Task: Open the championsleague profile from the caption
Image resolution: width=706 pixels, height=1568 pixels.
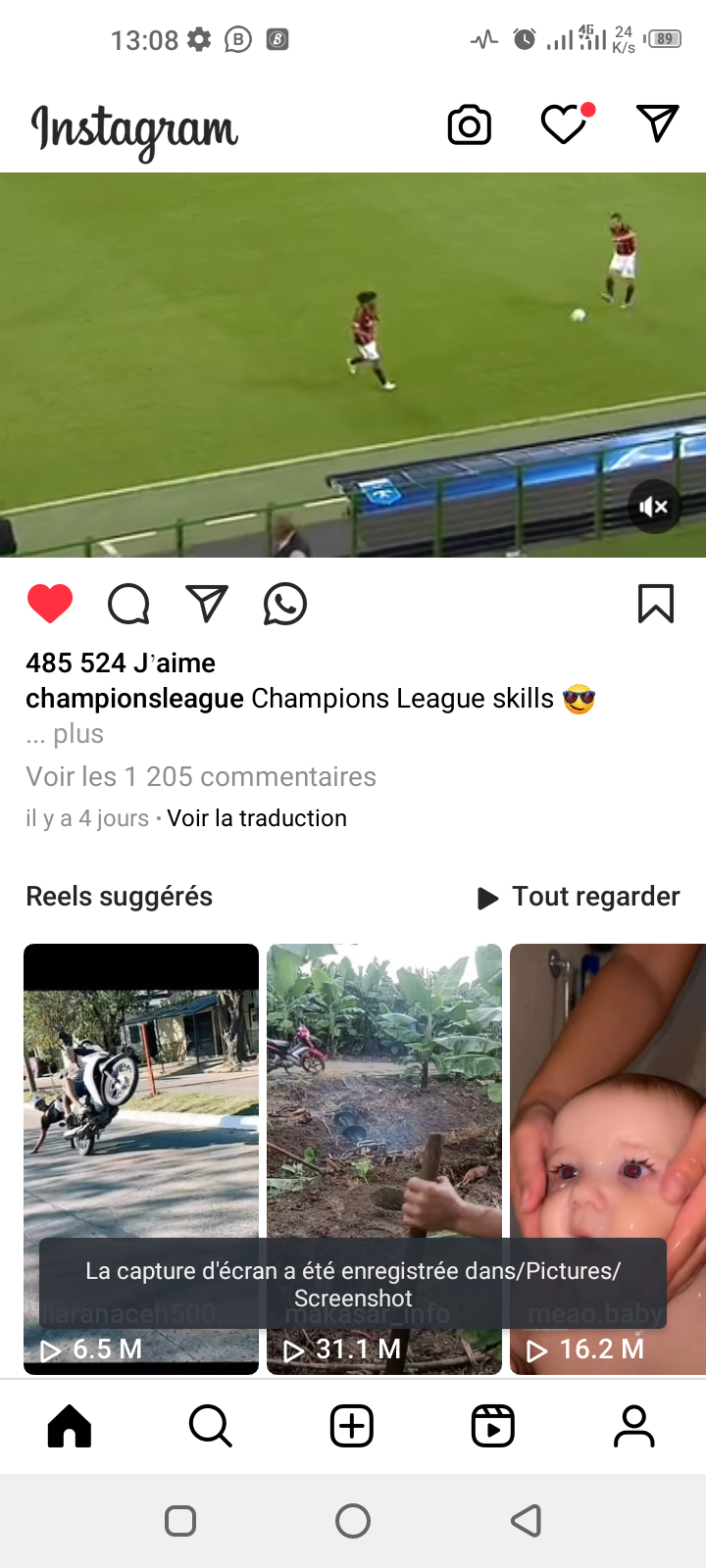Action: click(x=134, y=699)
